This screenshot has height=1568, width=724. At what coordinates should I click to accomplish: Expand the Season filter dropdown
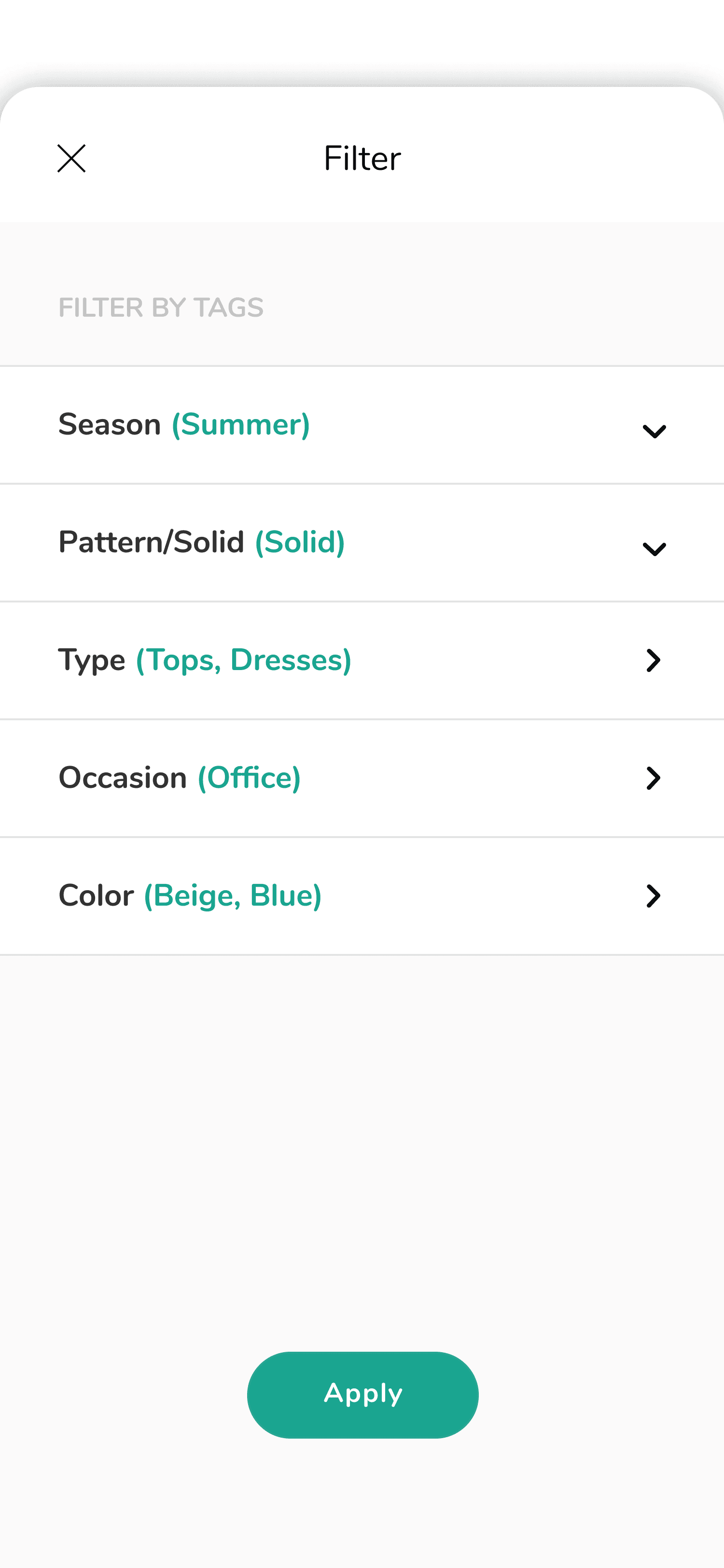click(654, 431)
